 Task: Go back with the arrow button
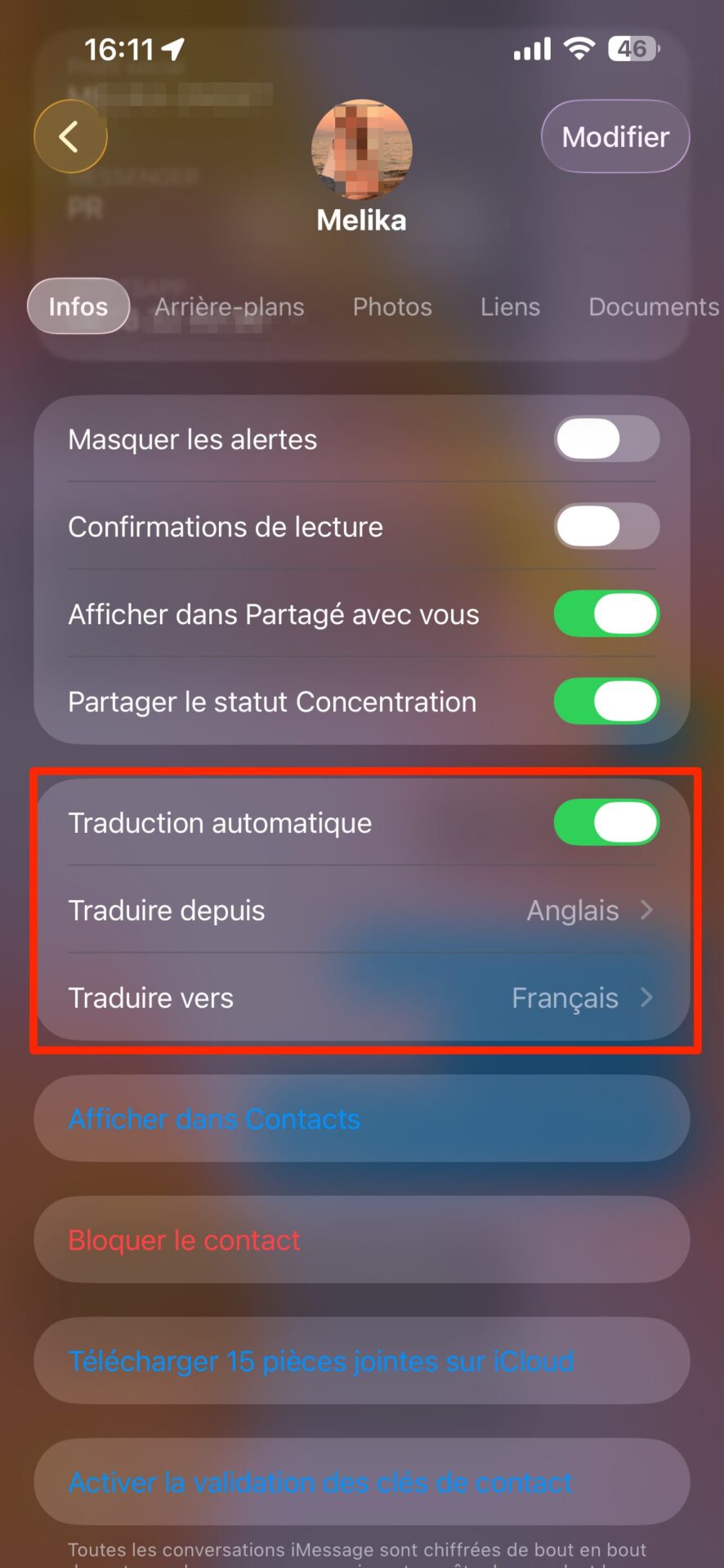click(x=70, y=136)
